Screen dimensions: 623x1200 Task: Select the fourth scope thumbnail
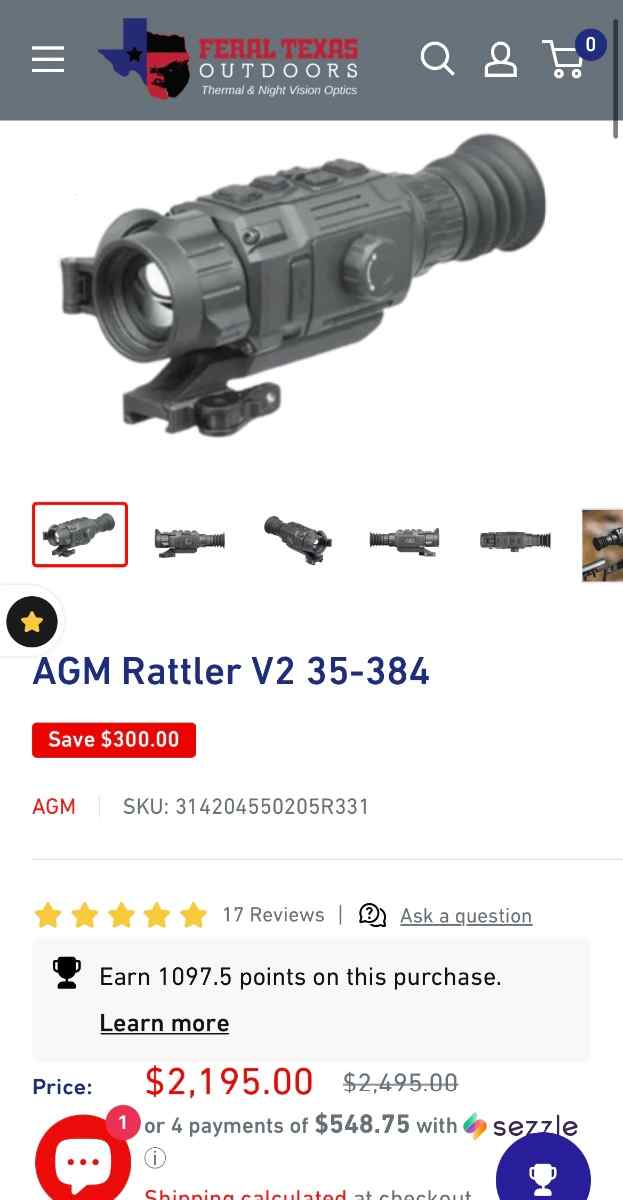tap(404, 540)
